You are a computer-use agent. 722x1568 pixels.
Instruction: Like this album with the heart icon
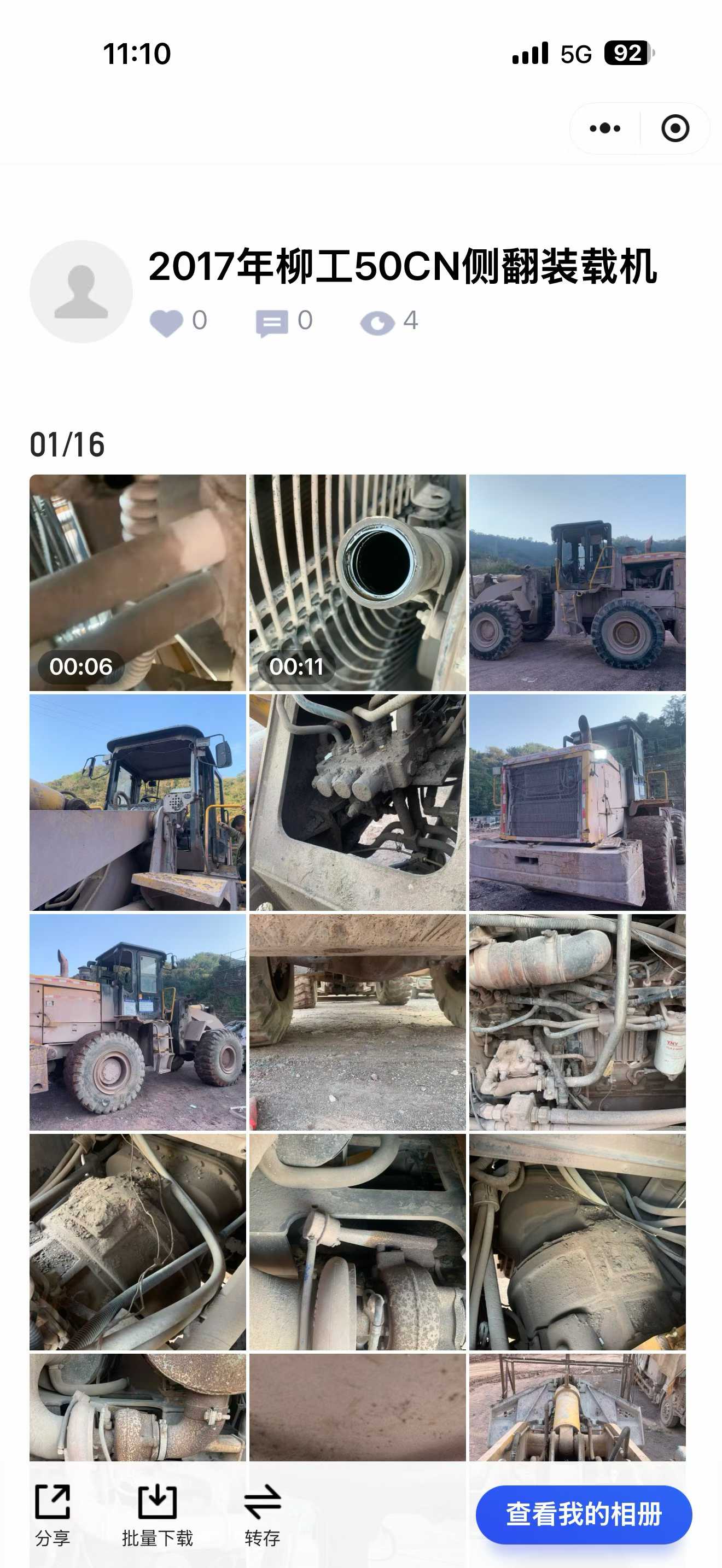166,322
